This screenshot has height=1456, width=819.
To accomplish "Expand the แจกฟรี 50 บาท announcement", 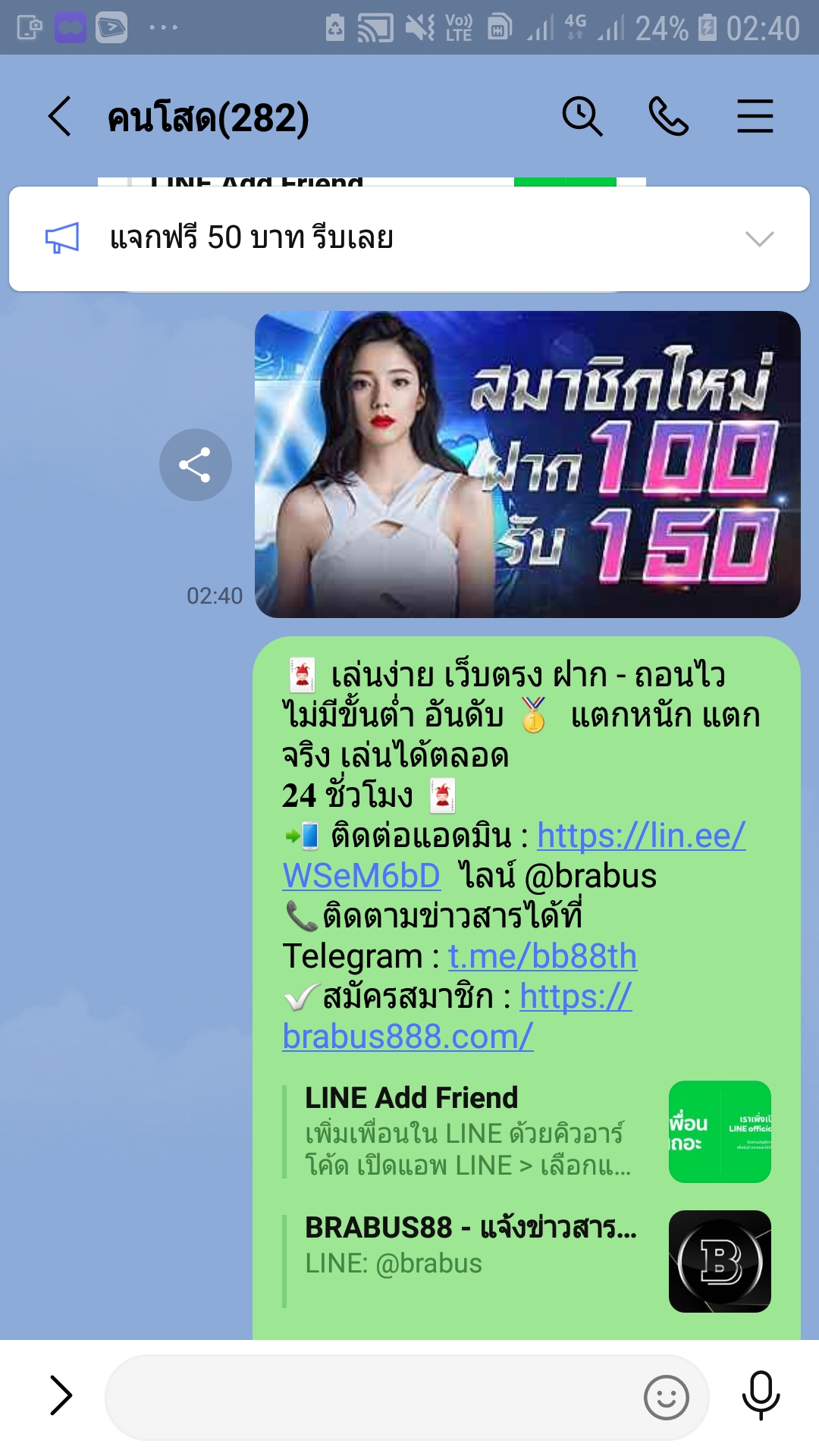I will [x=759, y=239].
